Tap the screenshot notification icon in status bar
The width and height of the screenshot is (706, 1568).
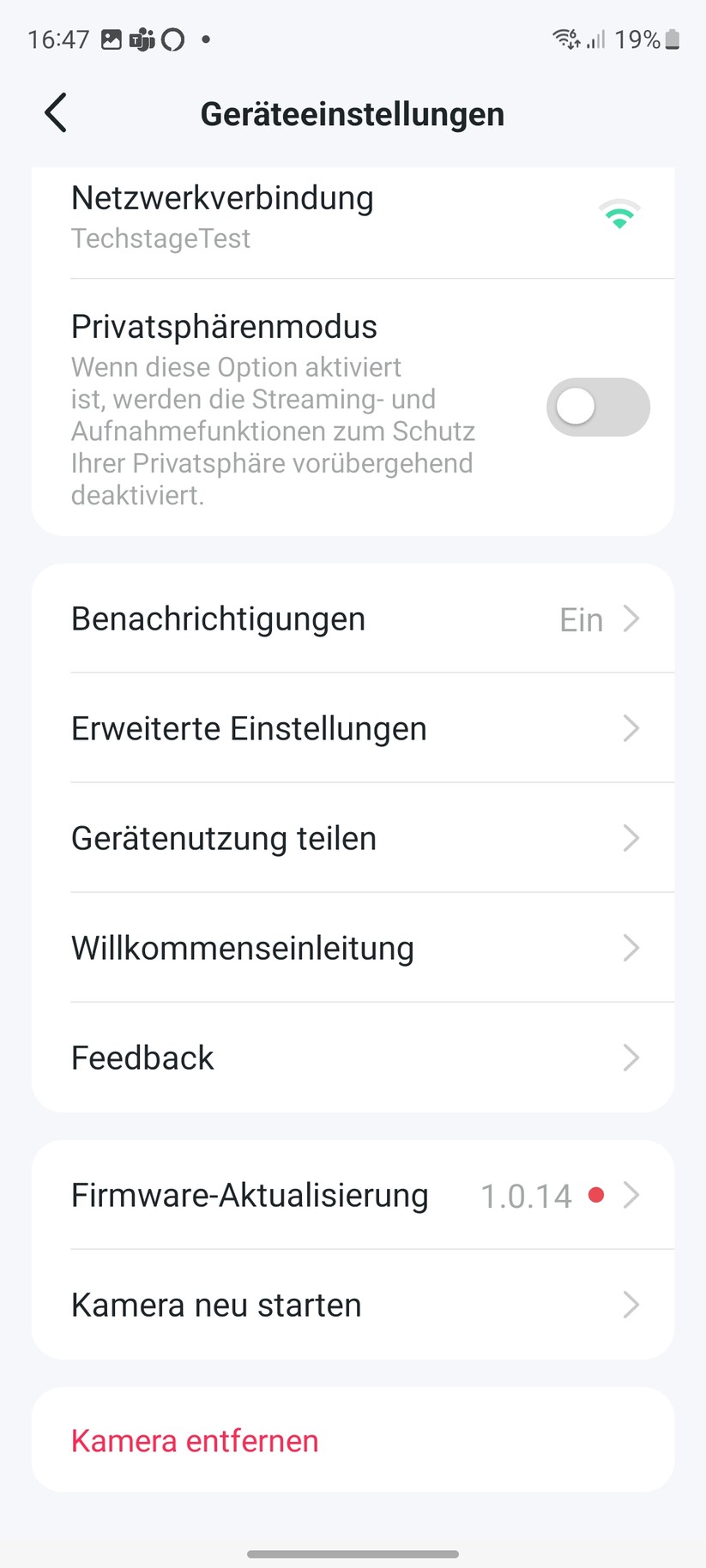point(112,39)
